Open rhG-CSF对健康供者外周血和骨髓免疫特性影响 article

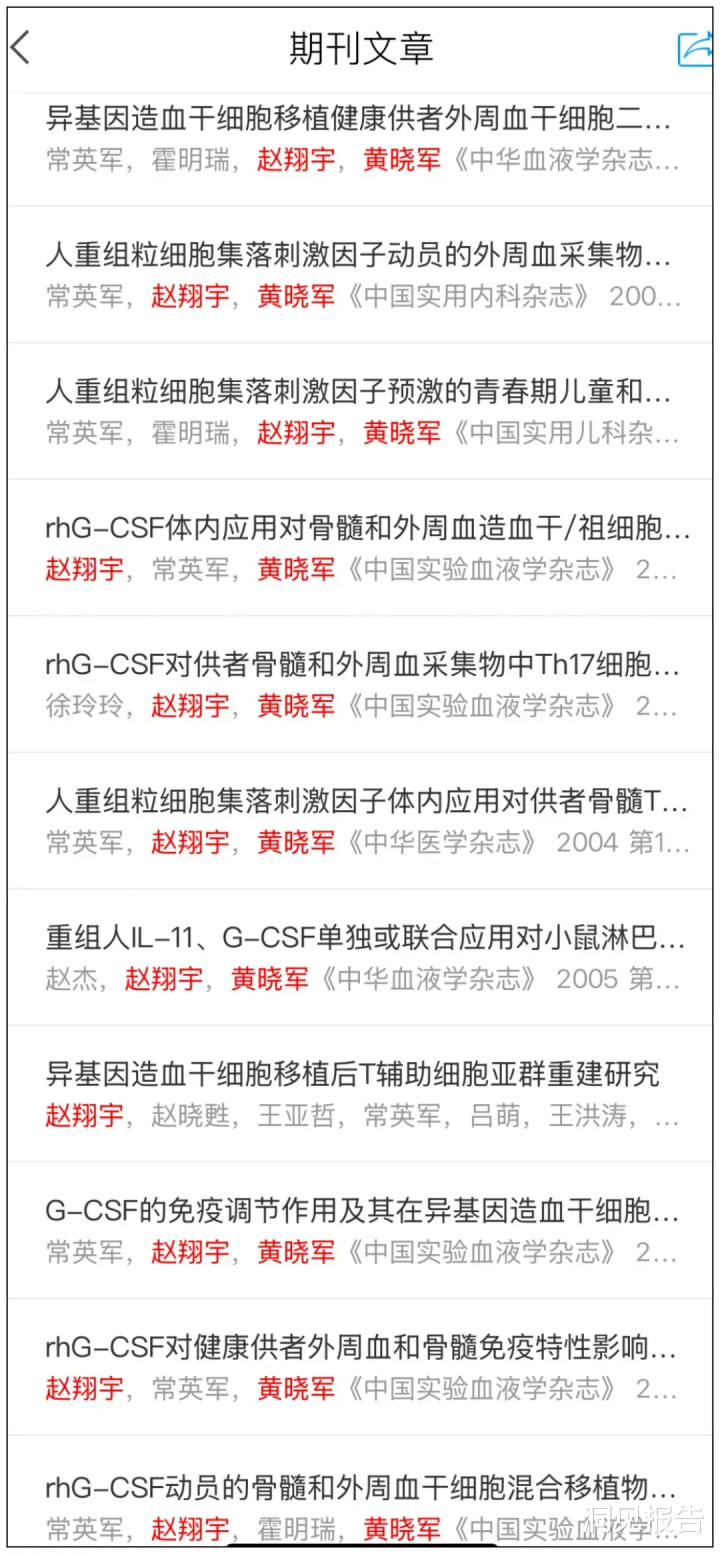pos(360,1367)
